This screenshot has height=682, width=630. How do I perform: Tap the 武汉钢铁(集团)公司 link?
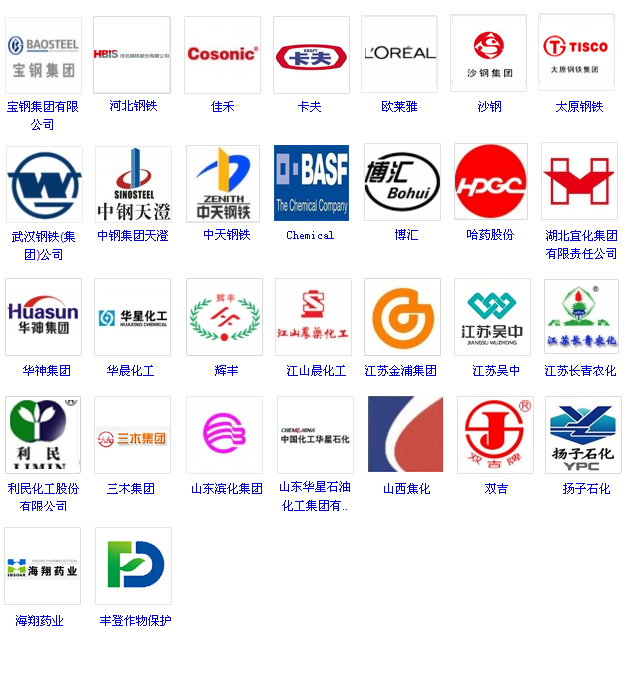pos(43,245)
